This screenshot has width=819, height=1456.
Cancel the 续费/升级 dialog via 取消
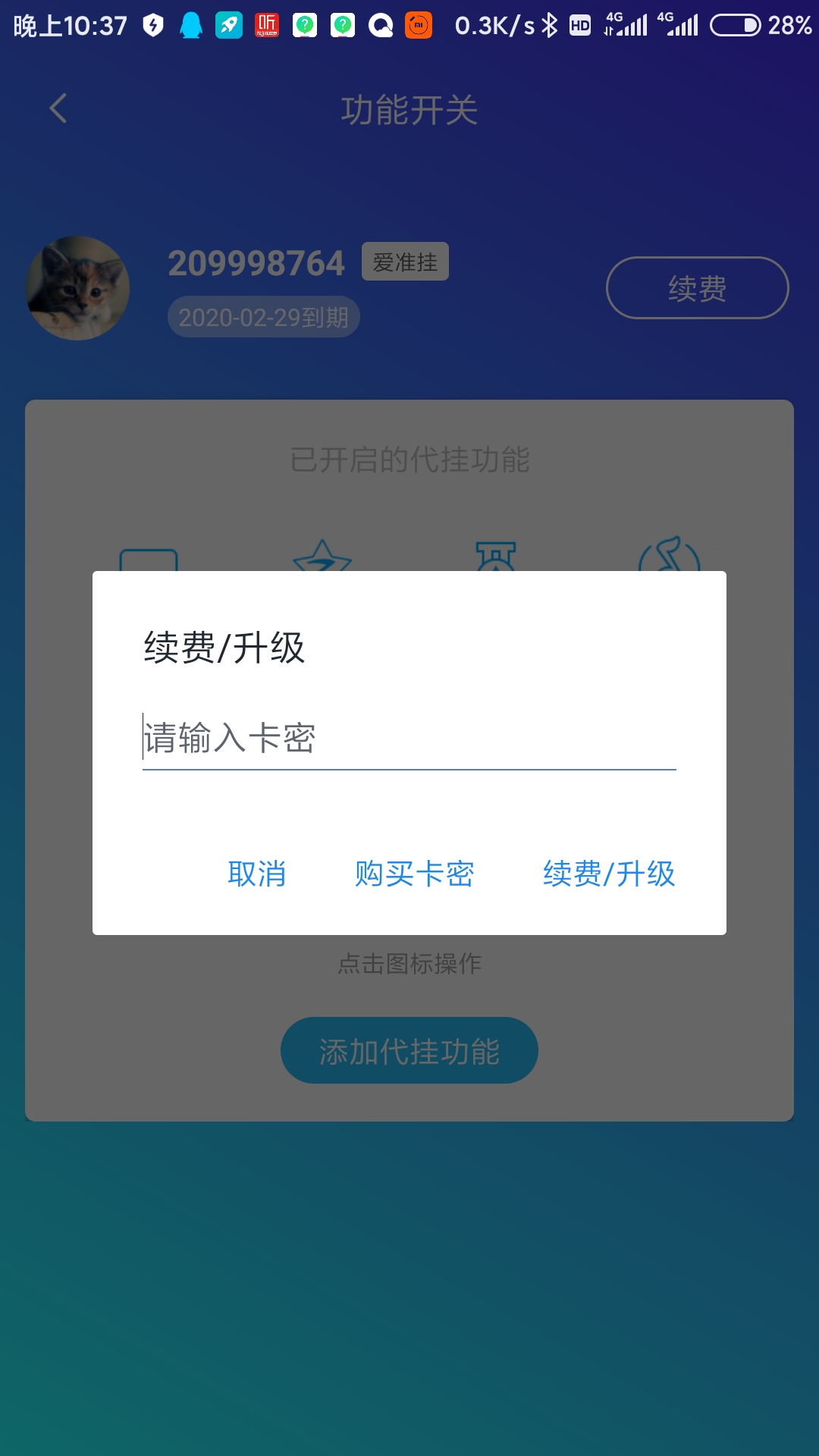click(257, 874)
